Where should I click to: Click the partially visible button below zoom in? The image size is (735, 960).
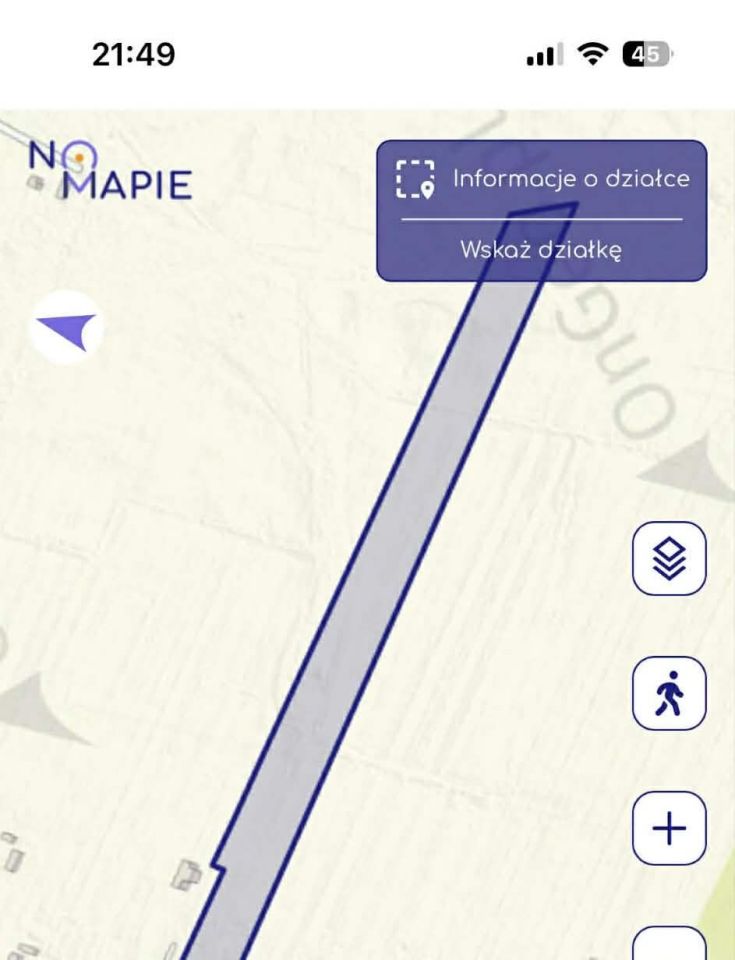[x=668, y=950]
